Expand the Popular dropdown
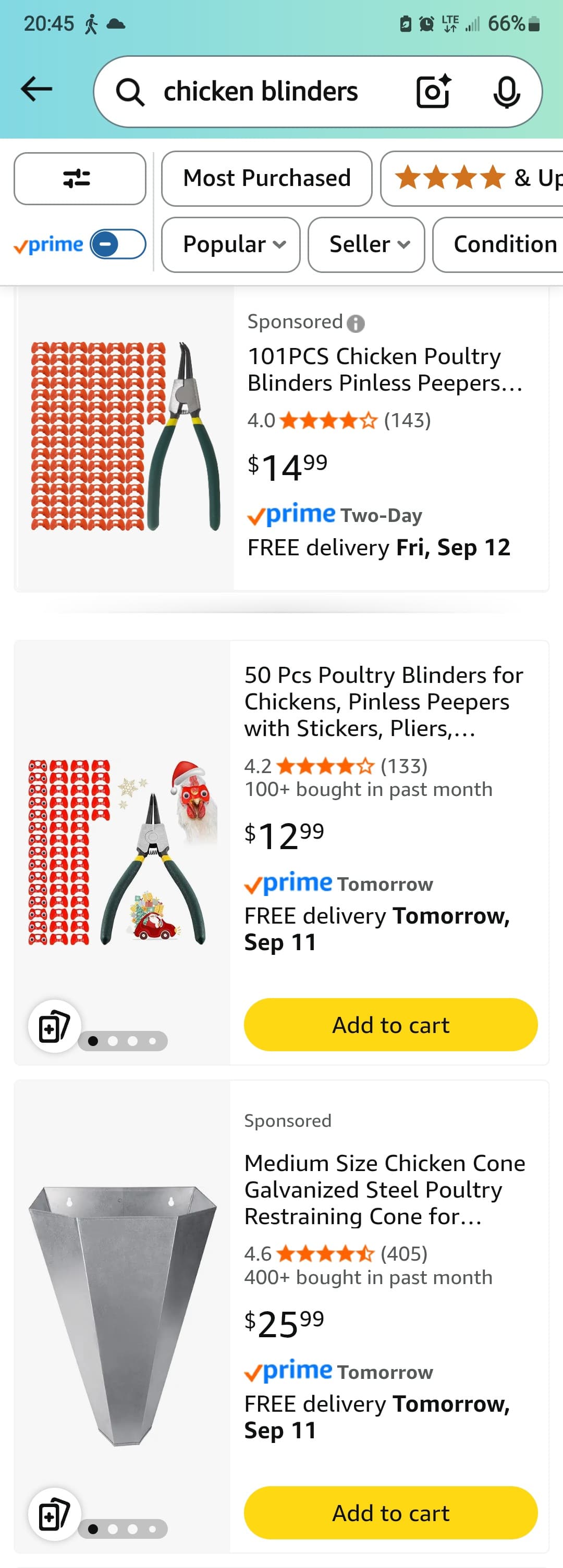563x1568 pixels. 231,244
